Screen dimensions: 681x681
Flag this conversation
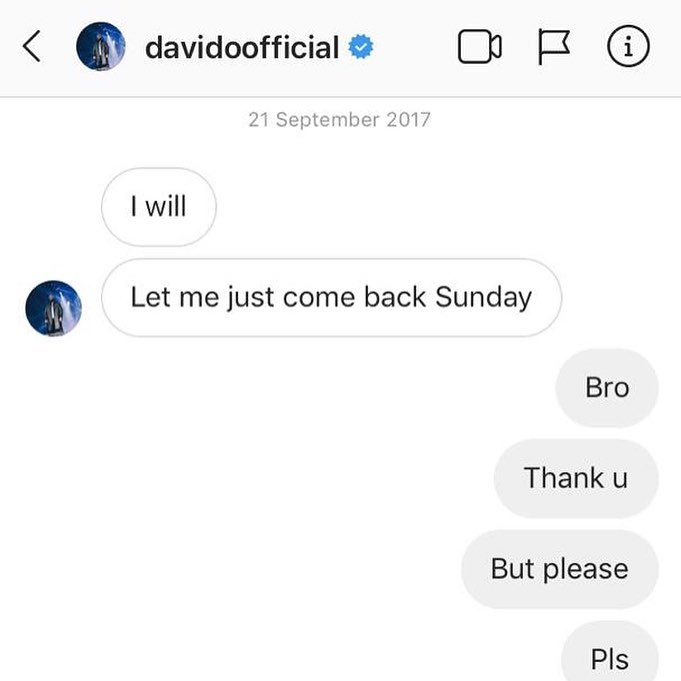[x=554, y=47]
